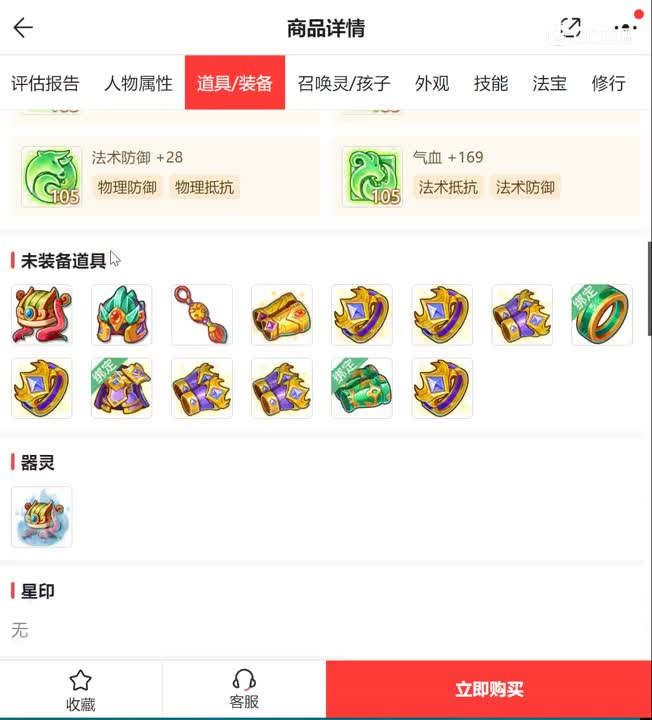View the bound green ring item

point(602,315)
